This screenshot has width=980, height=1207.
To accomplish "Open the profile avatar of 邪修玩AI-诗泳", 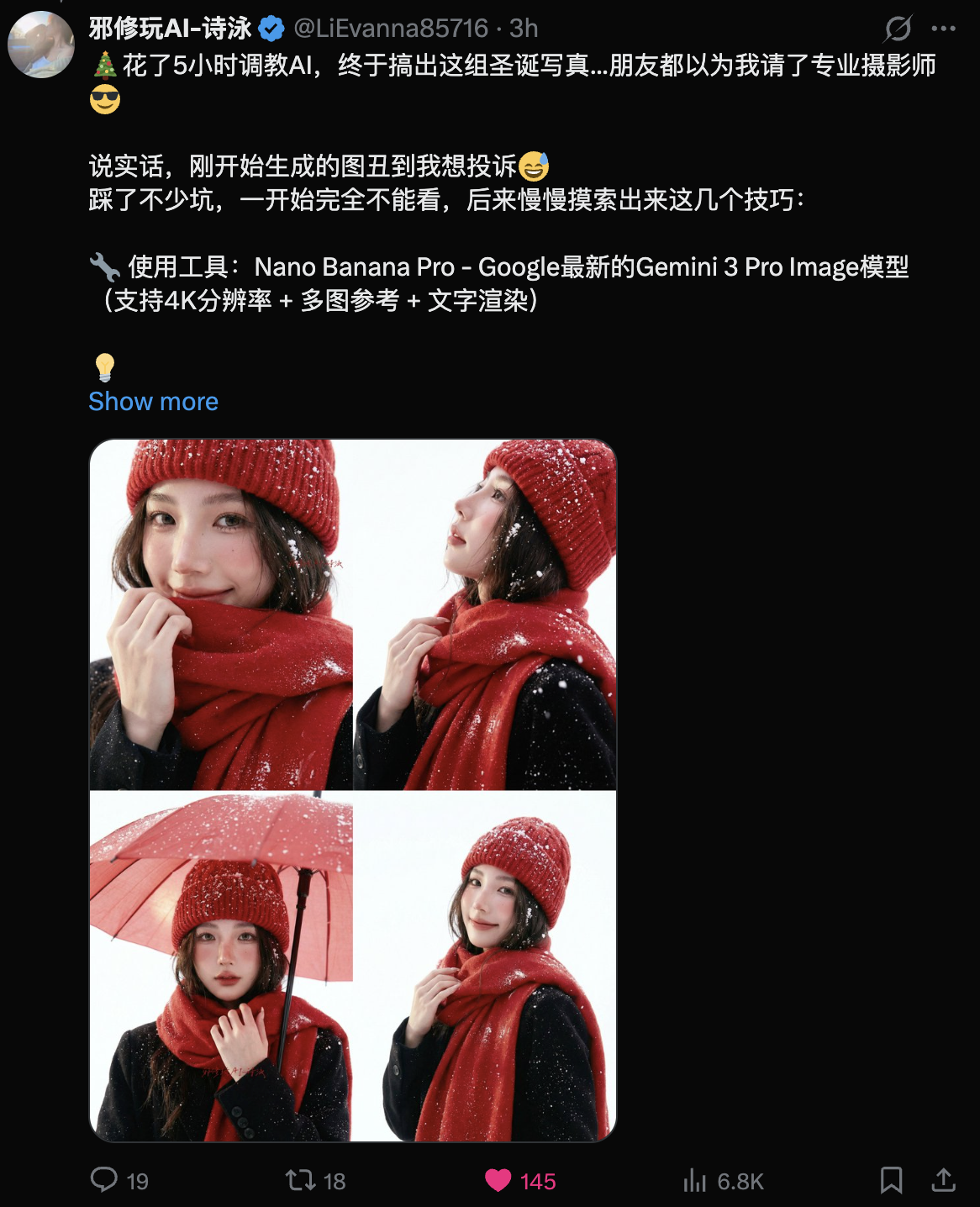I will 40,45.
